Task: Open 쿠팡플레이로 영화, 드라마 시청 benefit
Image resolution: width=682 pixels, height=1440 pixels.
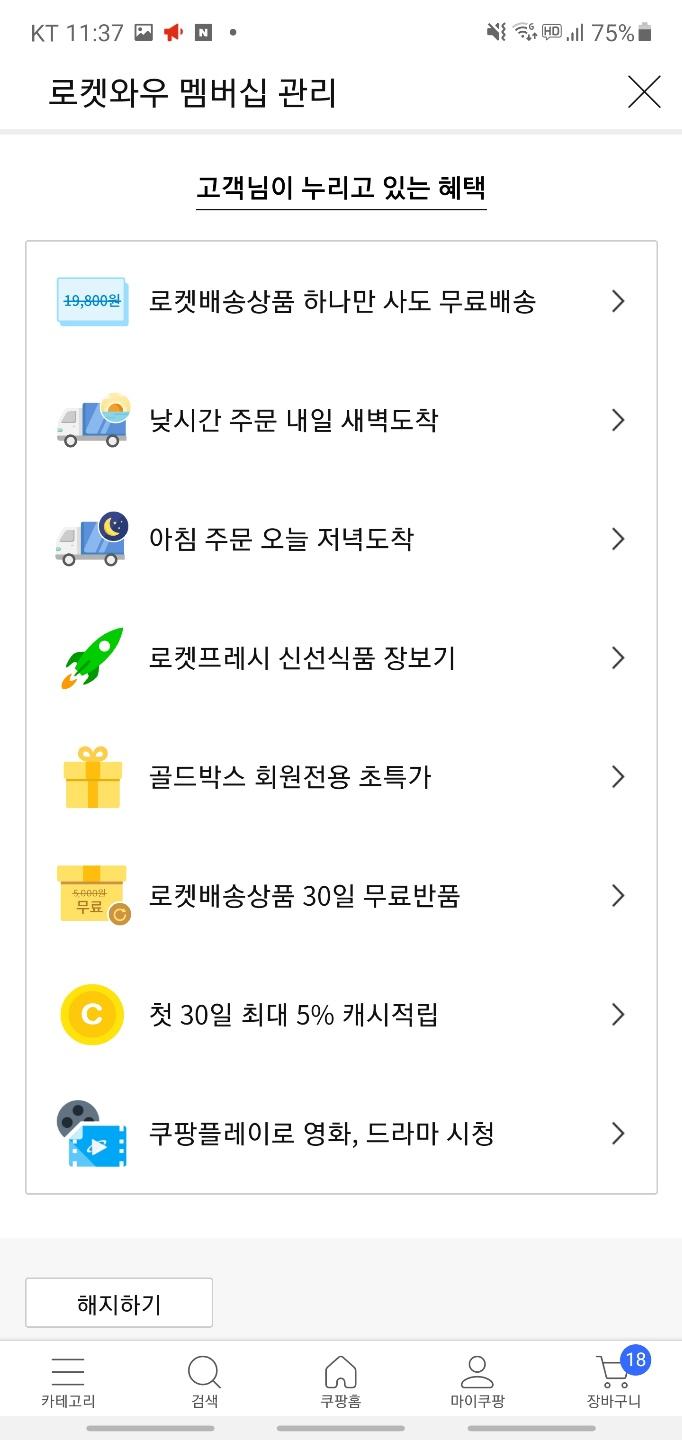Action: click(x=341, y=1133)
